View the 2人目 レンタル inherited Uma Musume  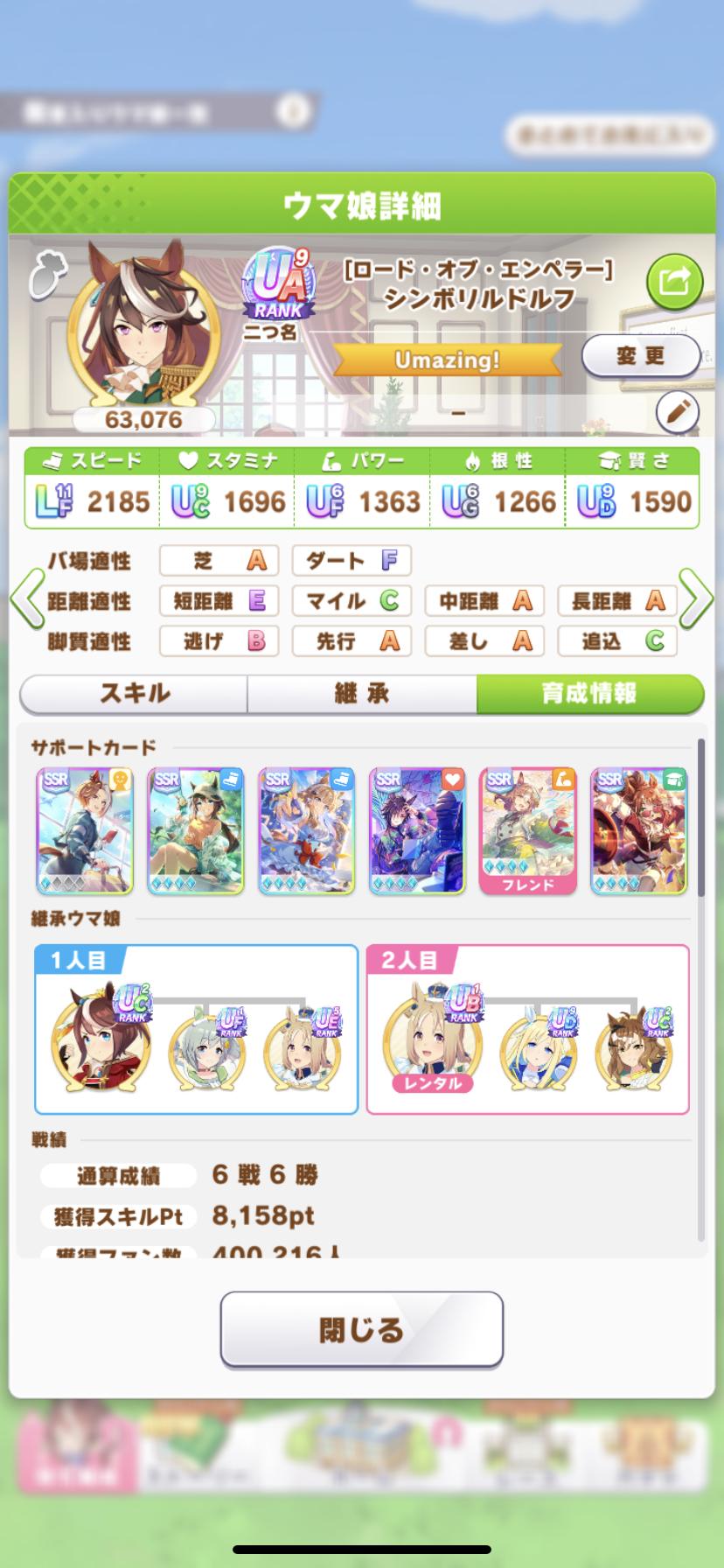[432, 1037]
